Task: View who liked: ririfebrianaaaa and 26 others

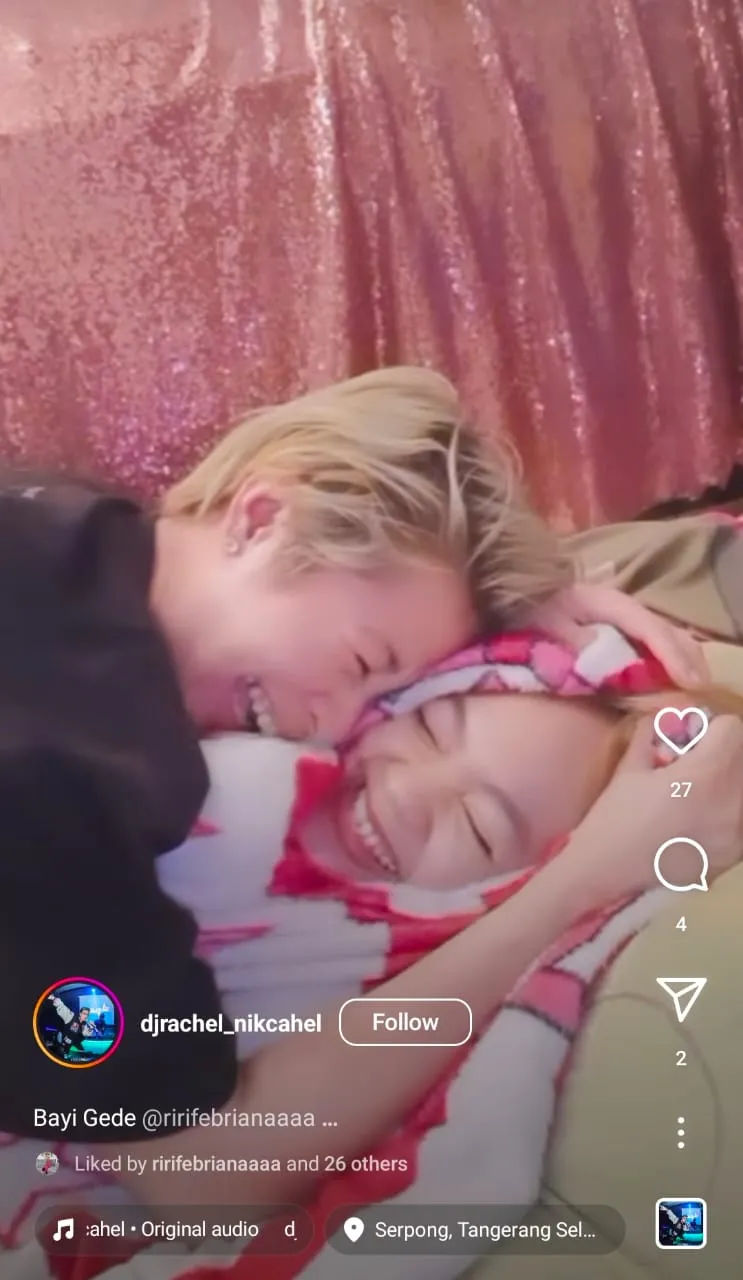Action: click(240, 1164)
